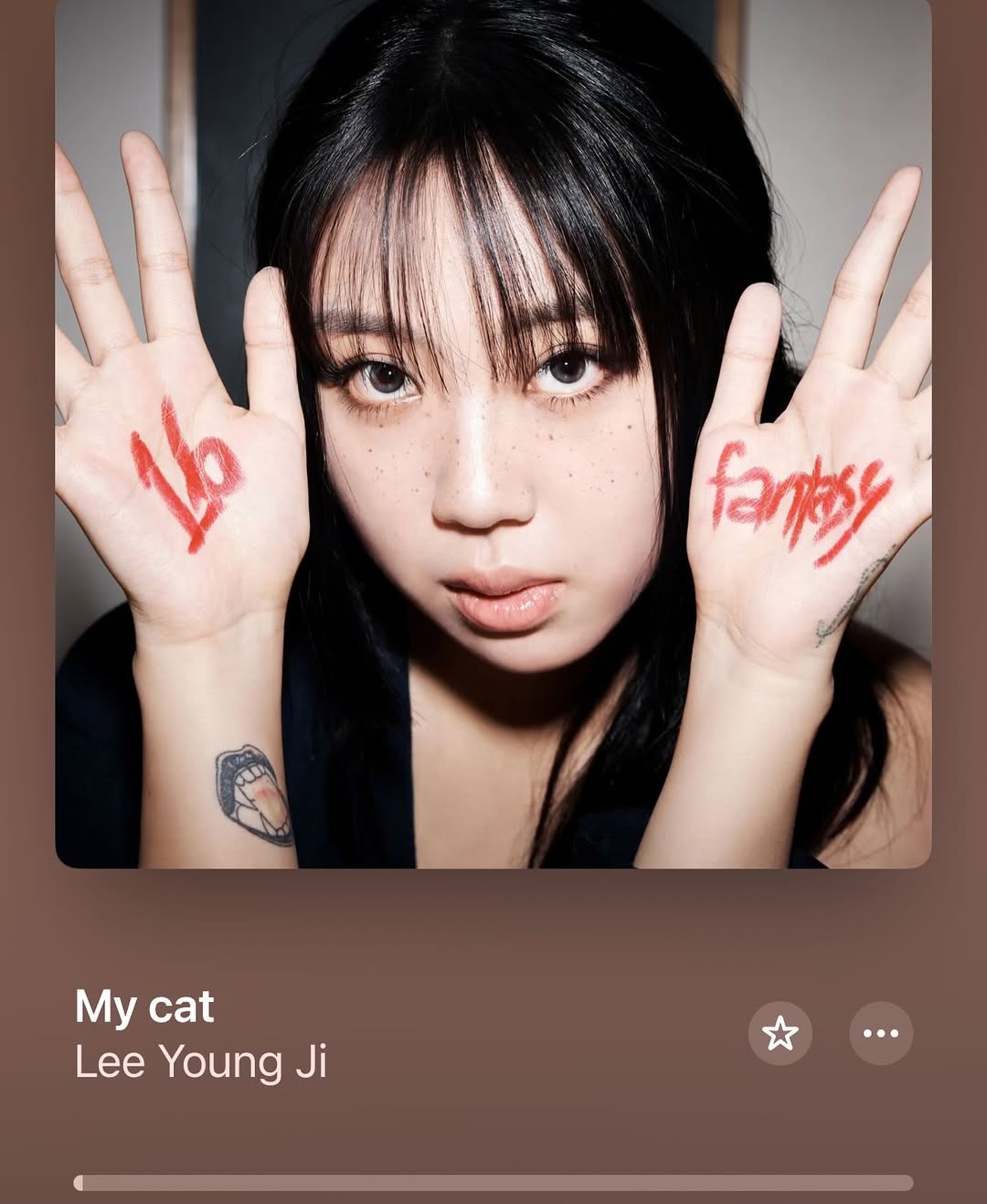This screenshot has height=1204, width=987.
Task: Favorite the song My cat with the star
Action: [x=780, y=1033]
